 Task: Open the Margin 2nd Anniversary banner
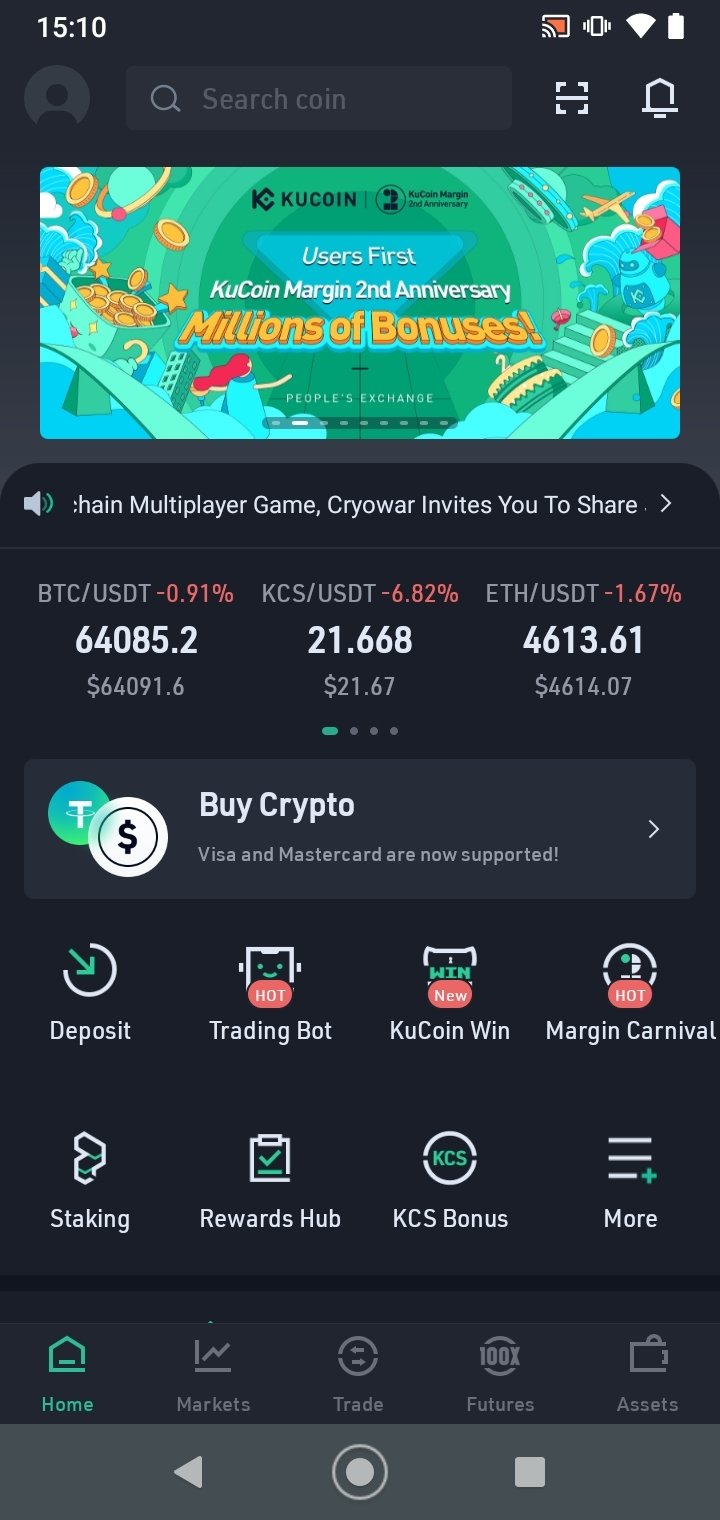pos(360,302)
